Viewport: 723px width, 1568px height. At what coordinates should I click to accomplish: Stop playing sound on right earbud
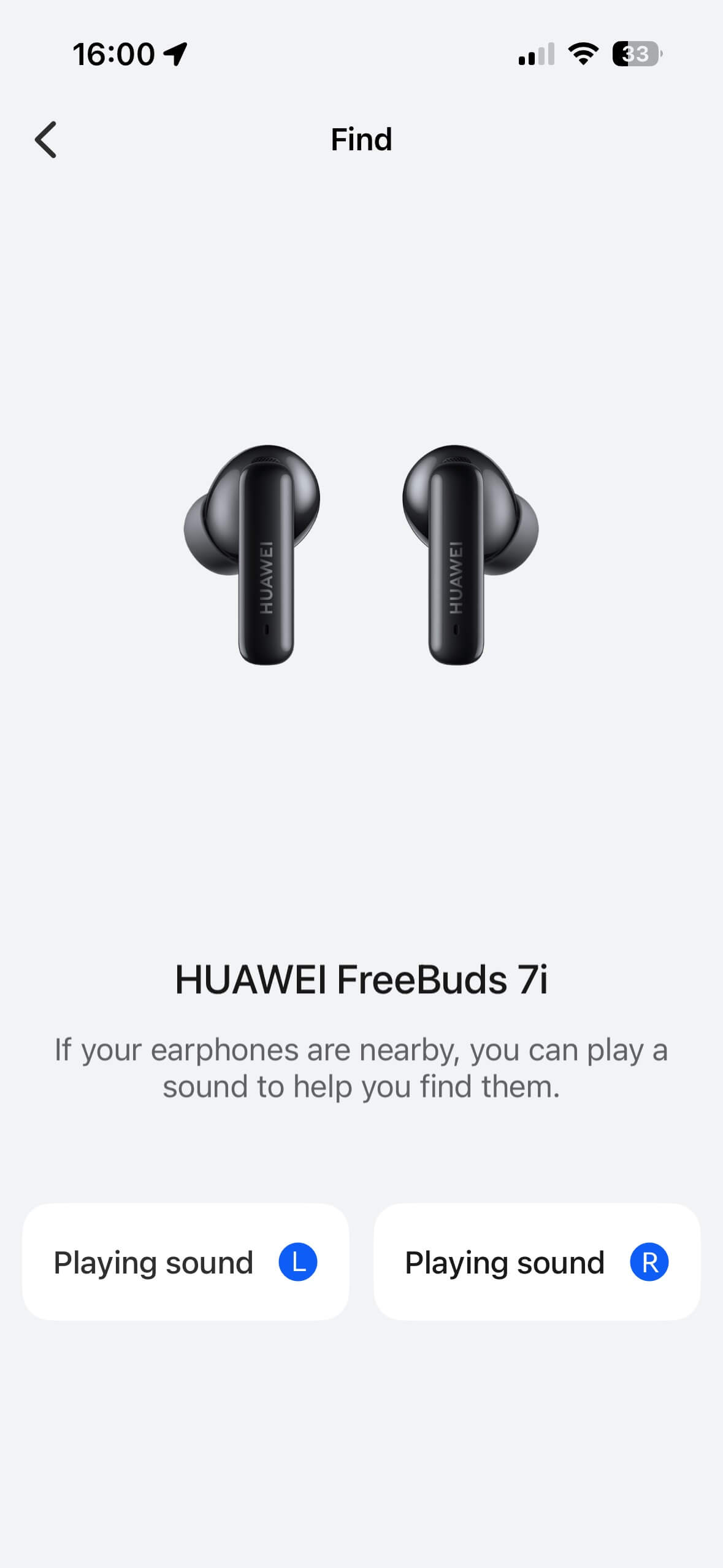point(537,1262)
